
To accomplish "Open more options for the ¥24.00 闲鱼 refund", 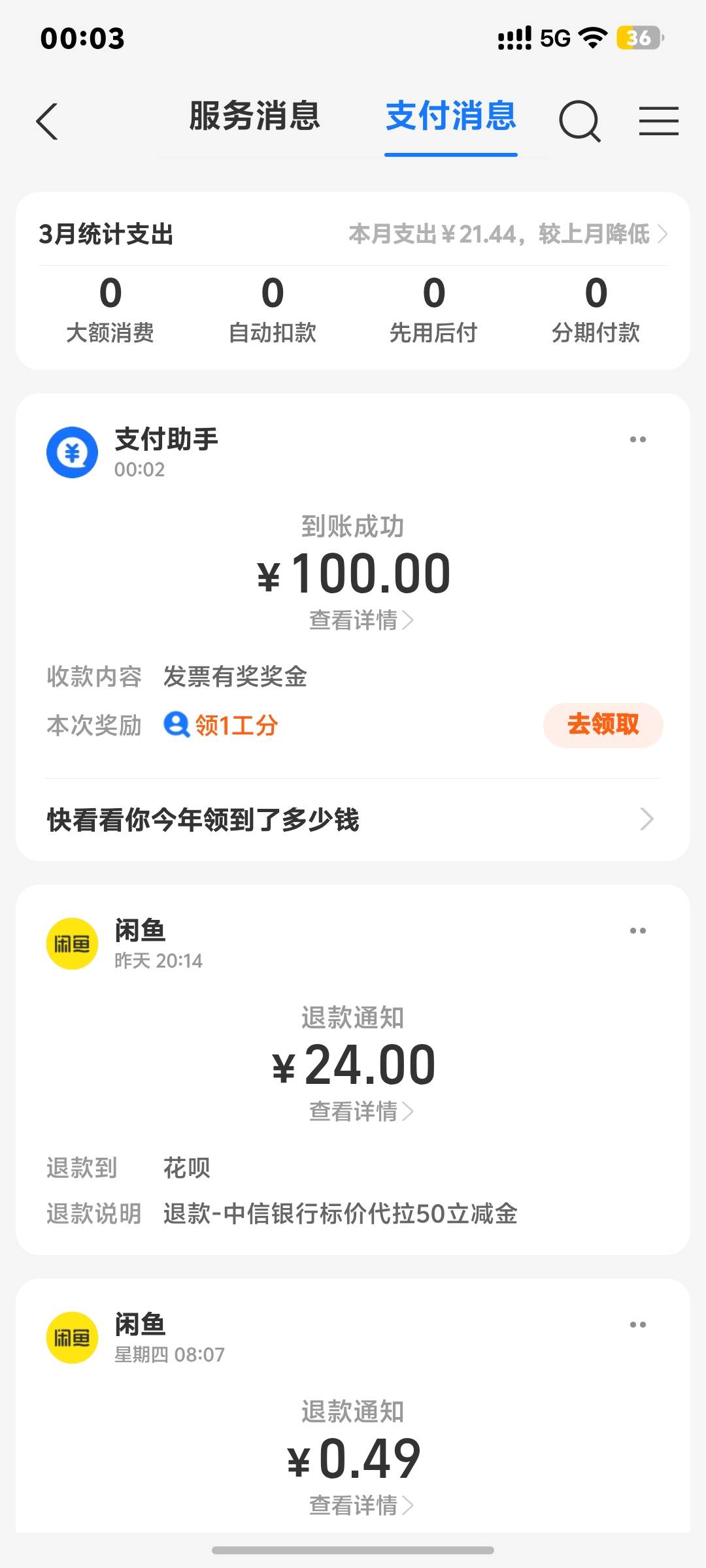I will point(637,931).
